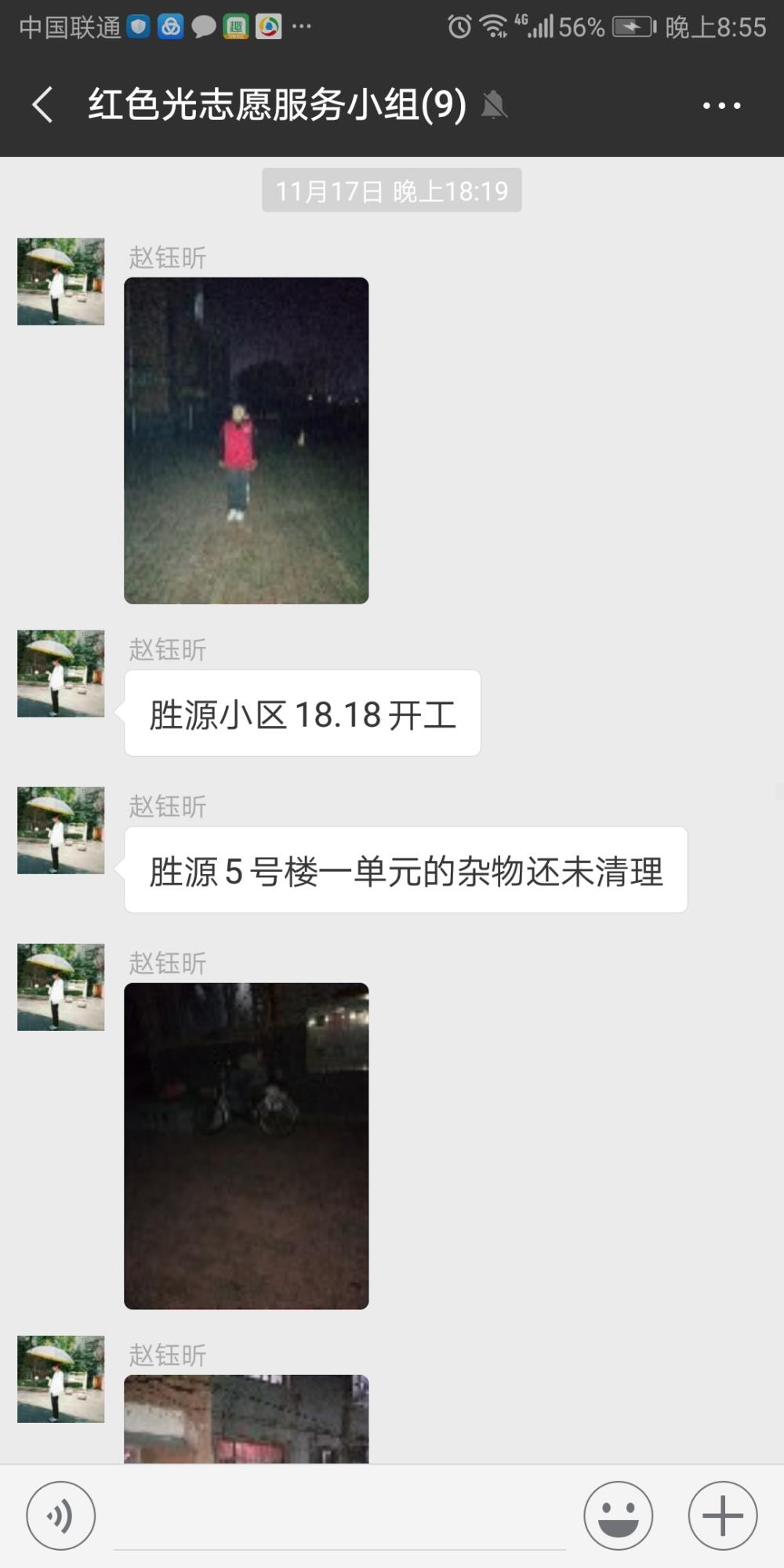Tap the message text field

[339, 1517]
